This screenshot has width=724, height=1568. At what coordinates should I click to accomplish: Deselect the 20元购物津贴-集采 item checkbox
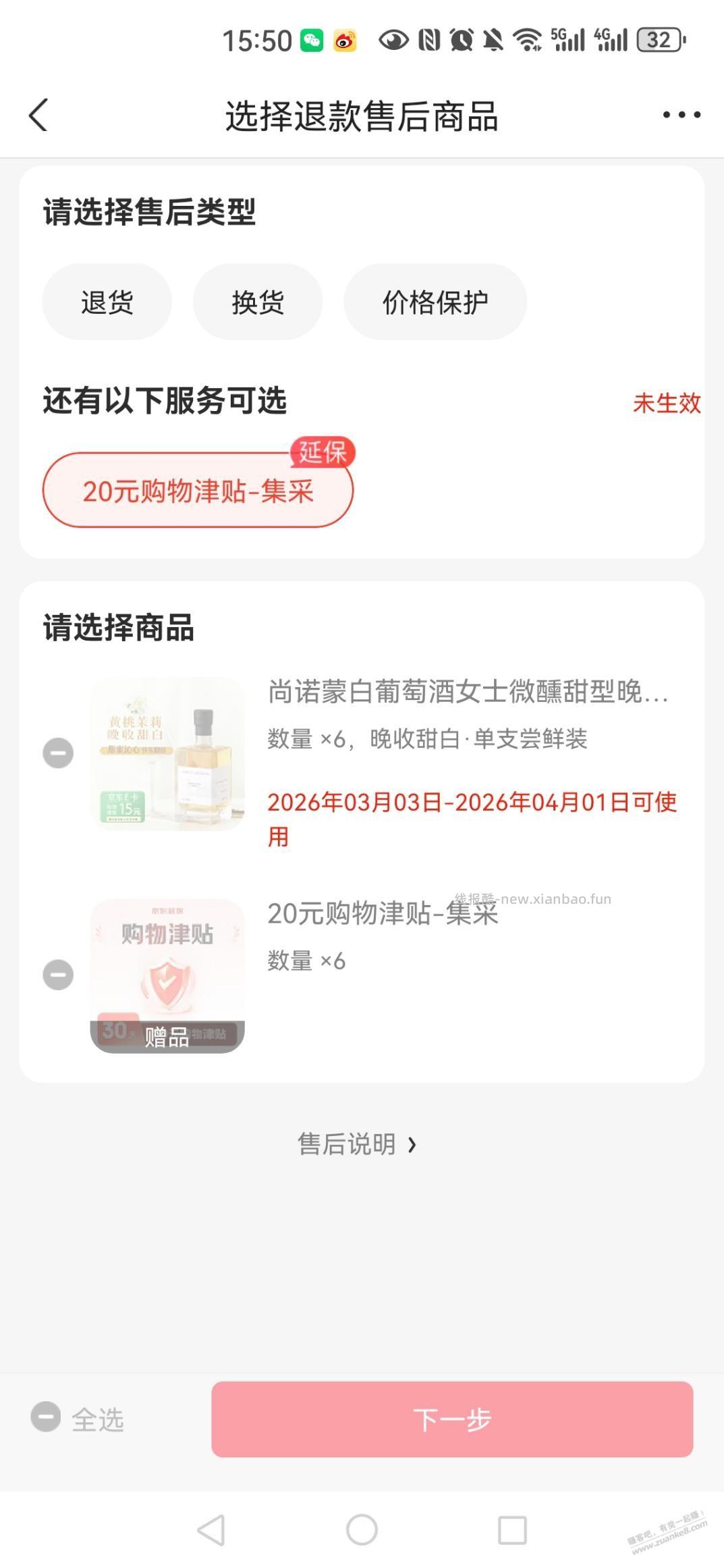pos(57,974)
